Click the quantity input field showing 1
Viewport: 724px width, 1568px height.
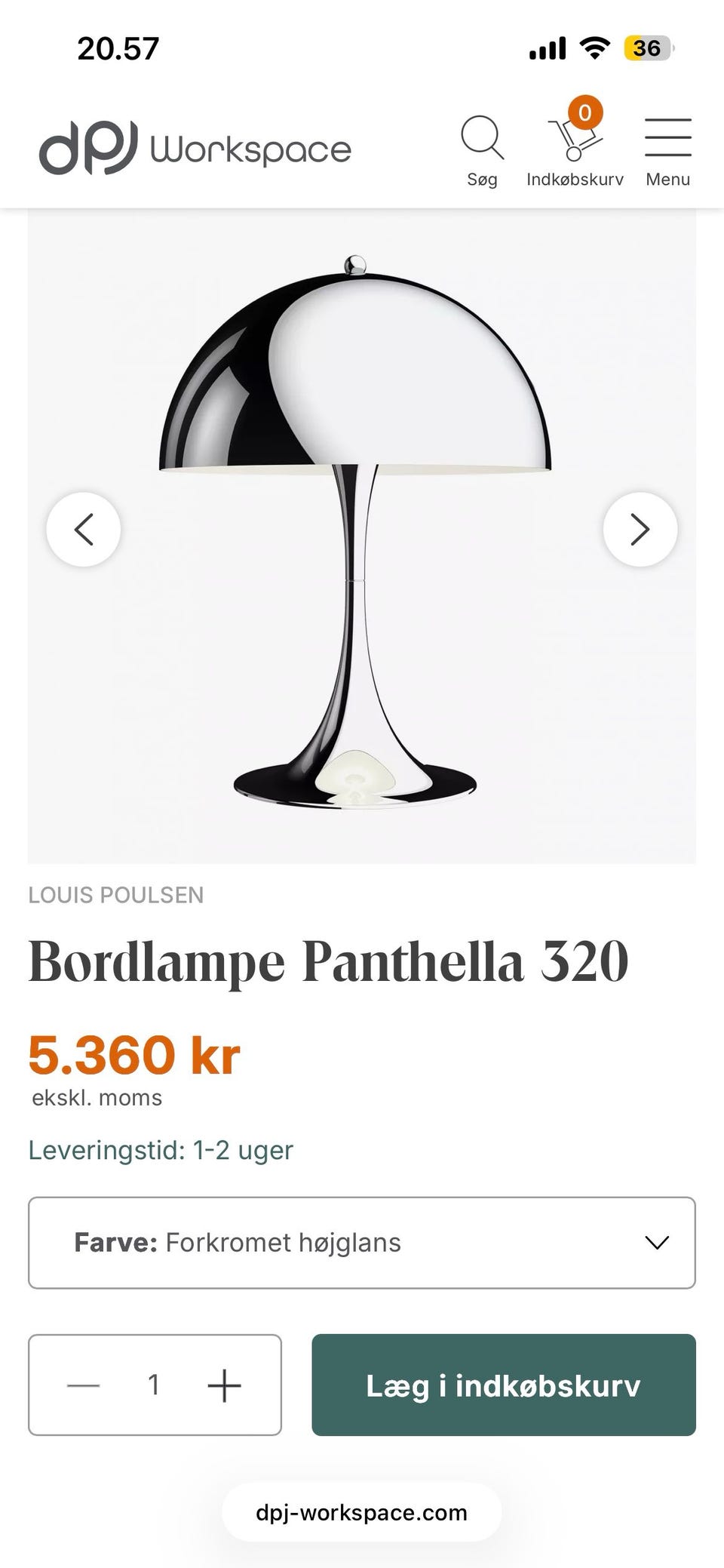[154, 1385]
